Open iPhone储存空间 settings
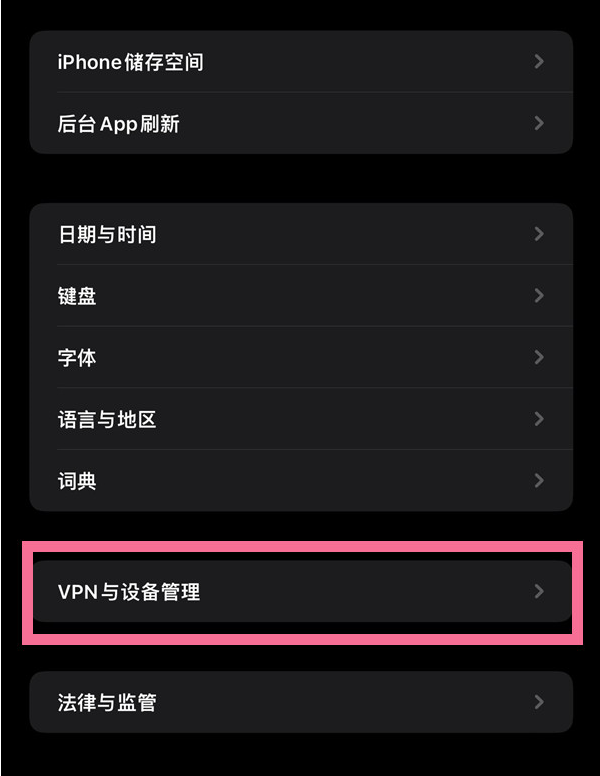 click(300, 62)
